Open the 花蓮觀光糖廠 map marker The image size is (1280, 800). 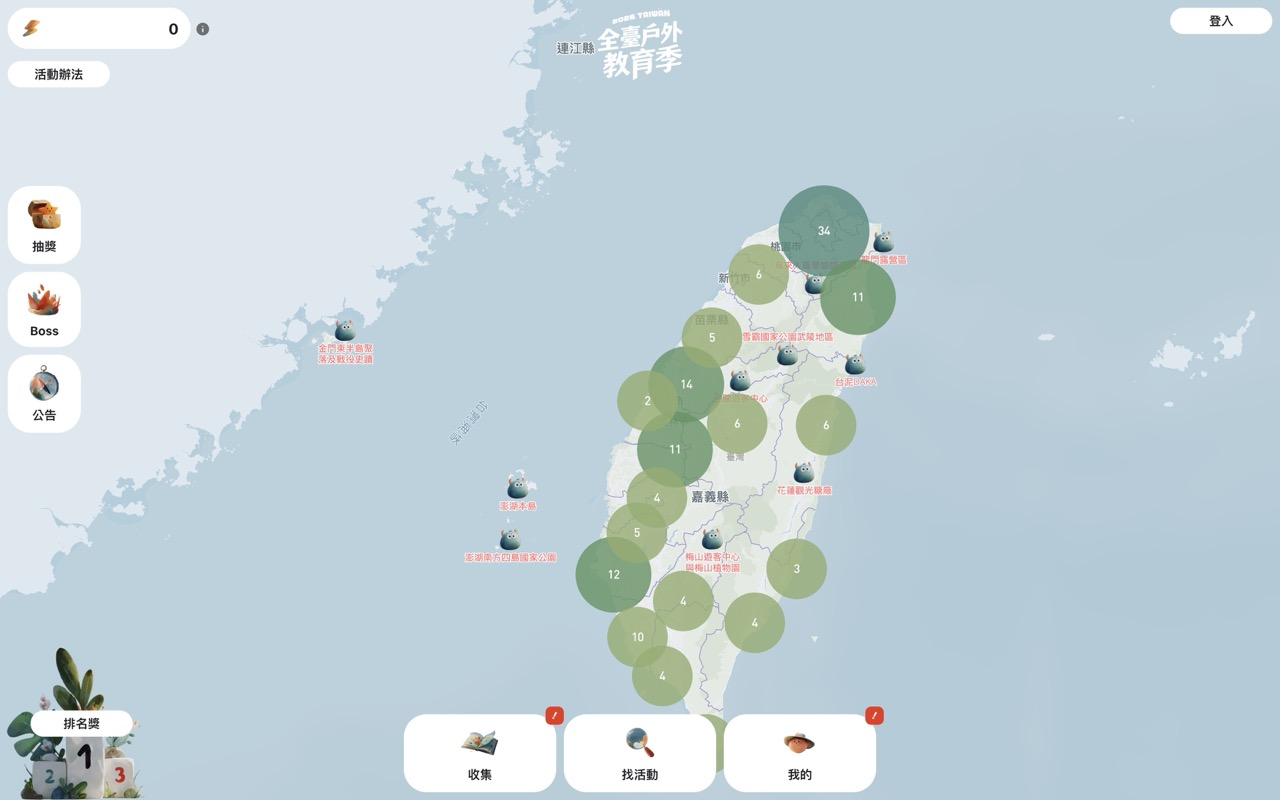(x=804, y=473)
